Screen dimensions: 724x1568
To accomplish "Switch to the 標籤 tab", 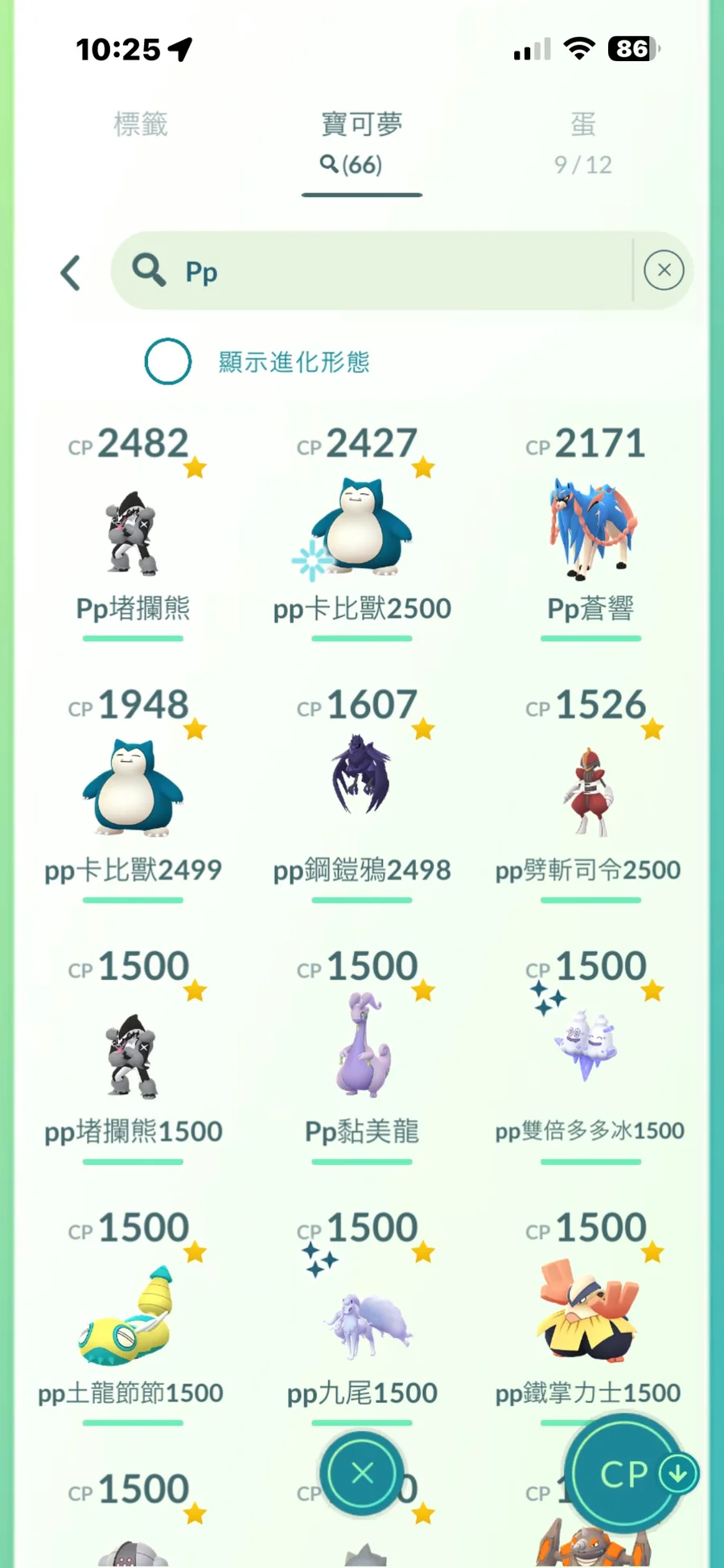I will click(x=141, y=125).
